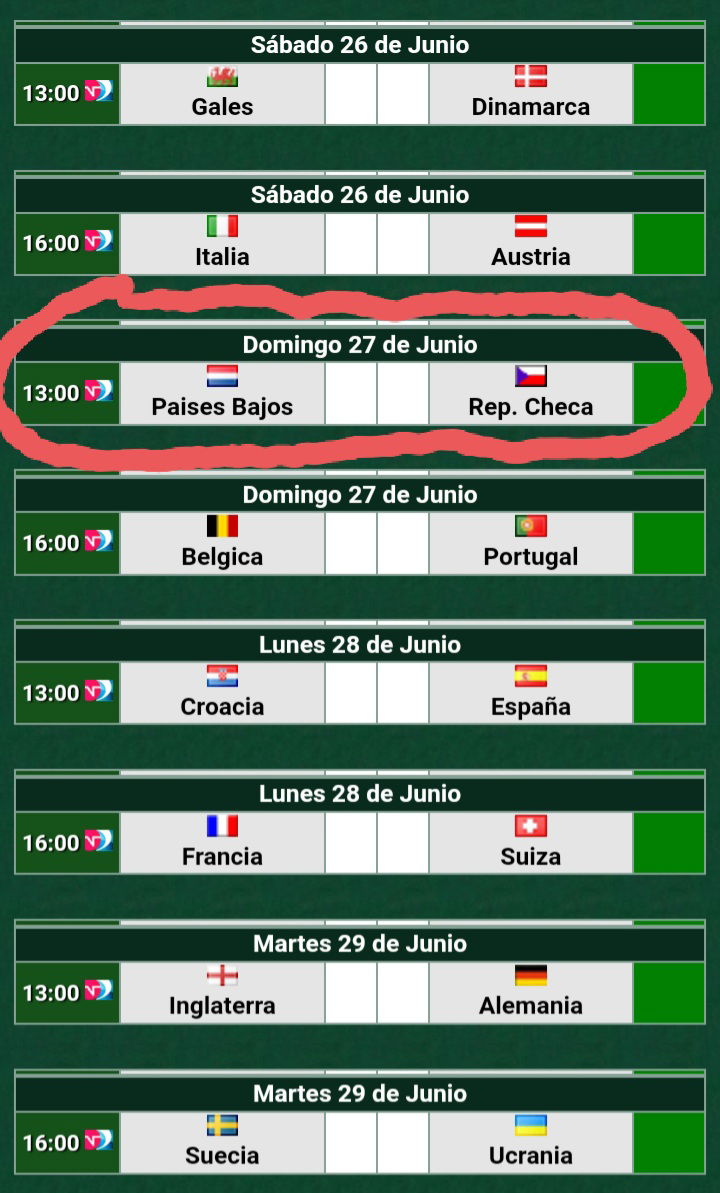Image resolution: width=720 pixels, height=1193 pixels.
Task: Enter Belgica's score against Portugal
Action: (351, 543)
